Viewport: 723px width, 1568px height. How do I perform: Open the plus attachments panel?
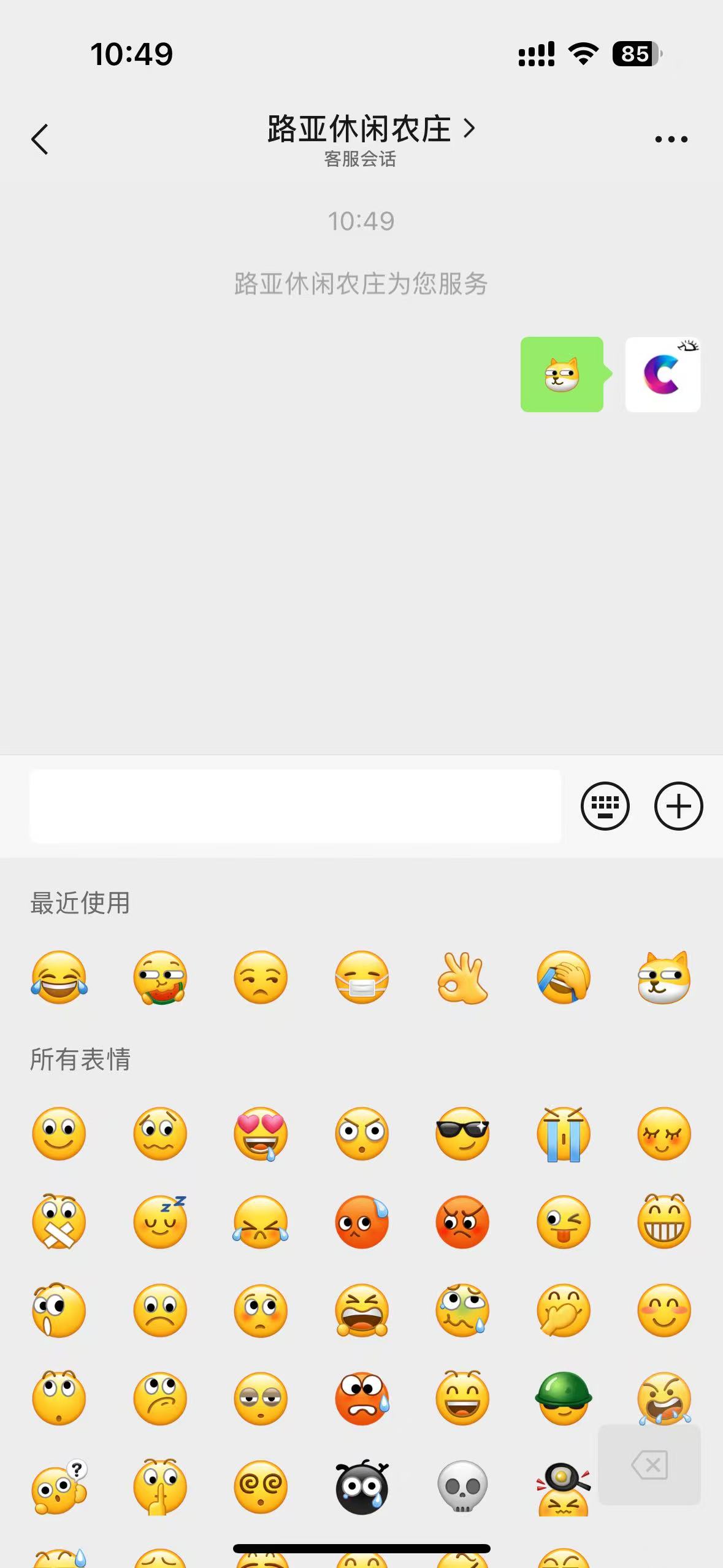678,806
